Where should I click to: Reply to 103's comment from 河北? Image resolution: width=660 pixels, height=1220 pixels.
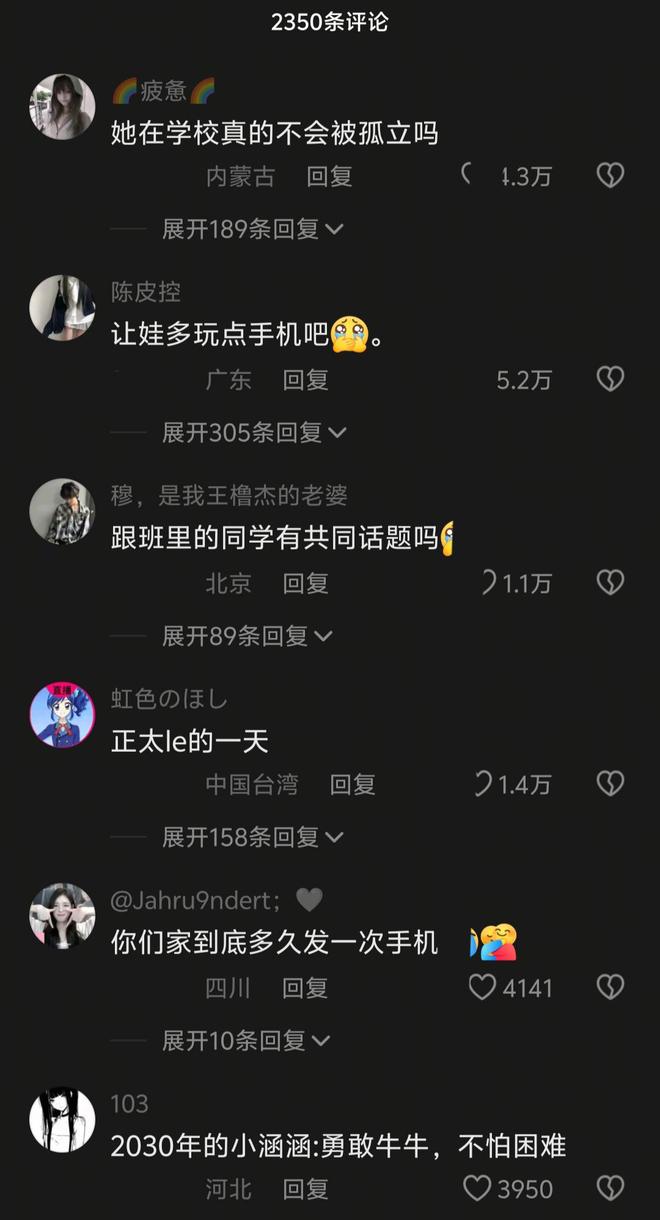[x=305, y=1189]
